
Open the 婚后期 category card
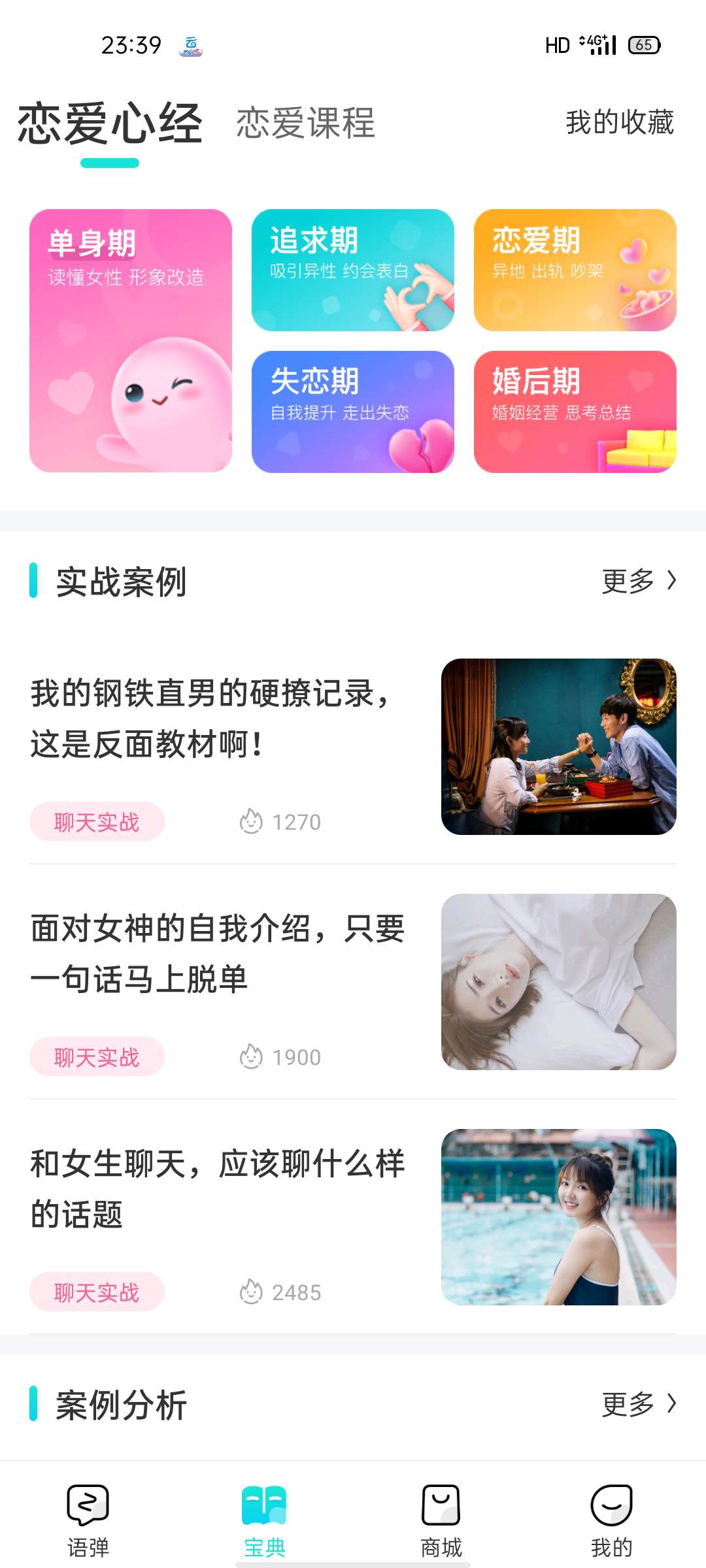point(575,412)
